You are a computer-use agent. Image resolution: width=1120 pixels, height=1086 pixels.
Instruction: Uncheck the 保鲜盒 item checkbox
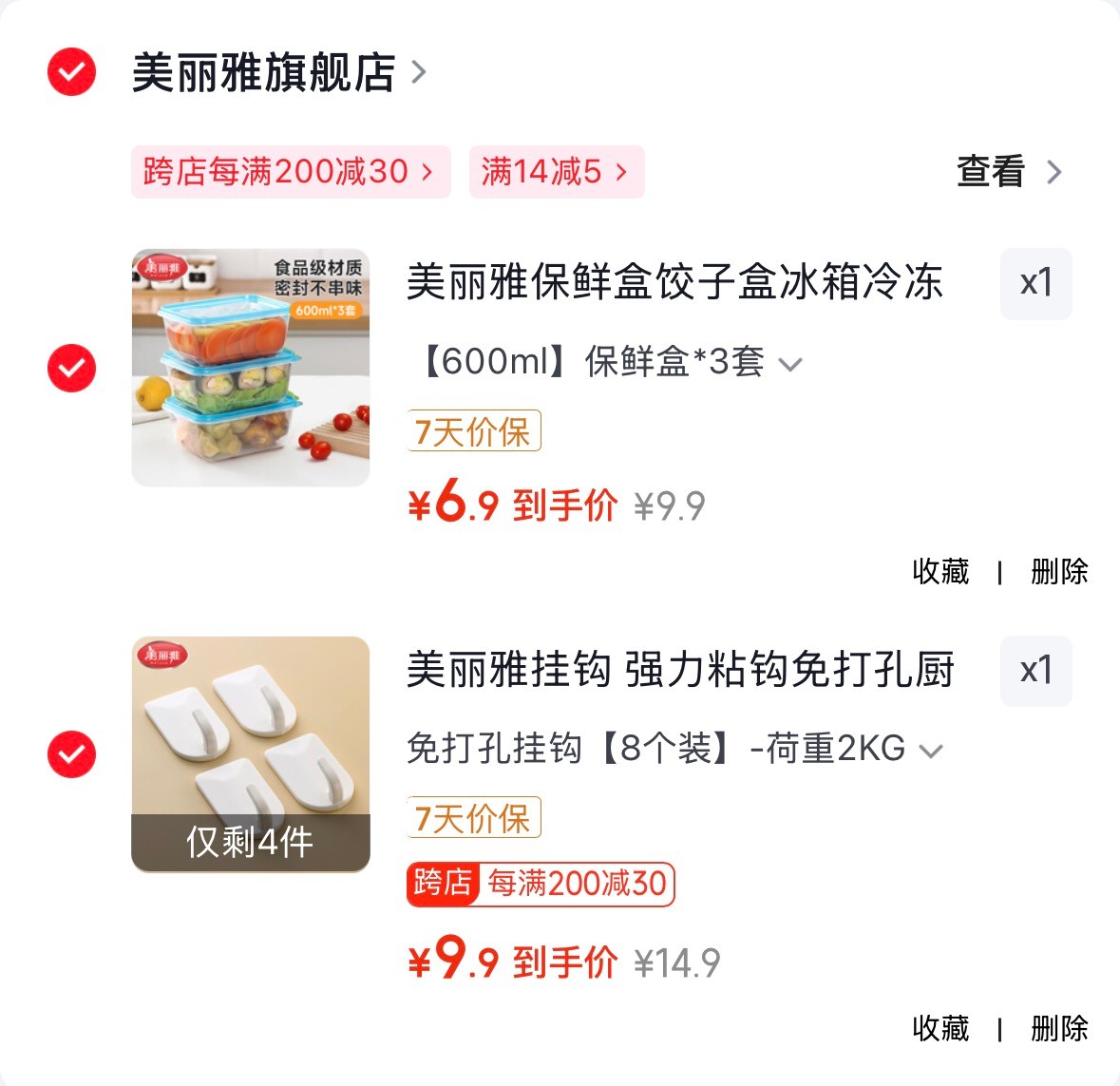[72, 368]
